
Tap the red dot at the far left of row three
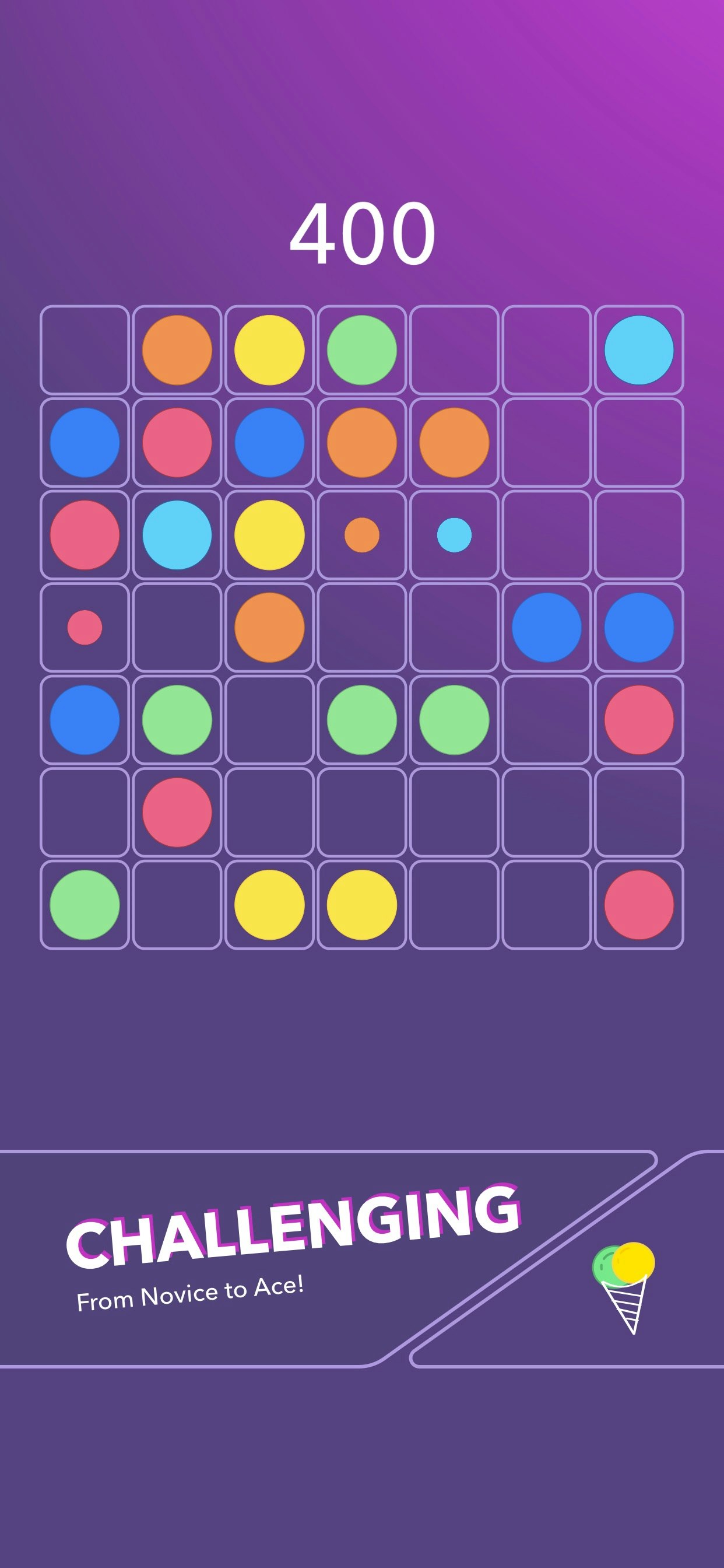[85, 535]
